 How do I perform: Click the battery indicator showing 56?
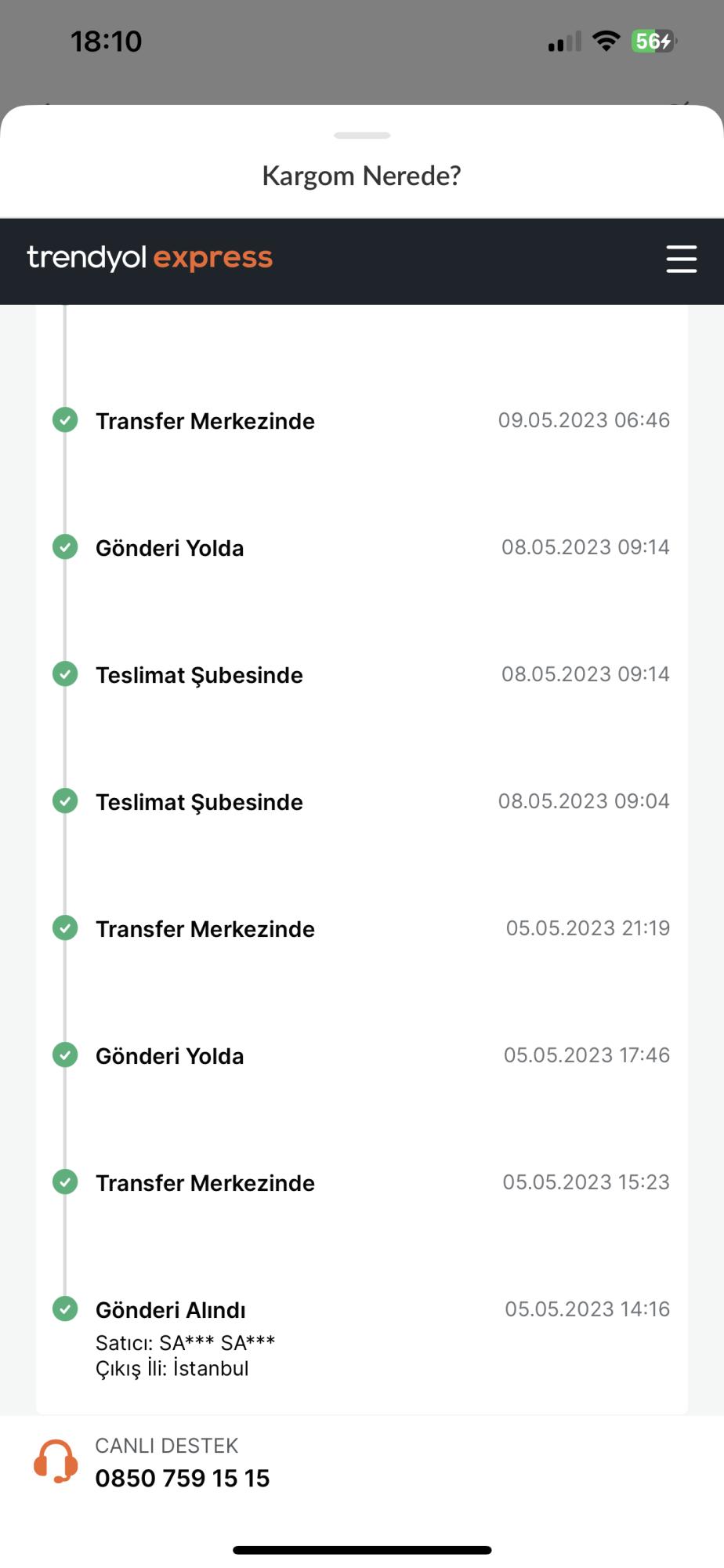(654, 40)
